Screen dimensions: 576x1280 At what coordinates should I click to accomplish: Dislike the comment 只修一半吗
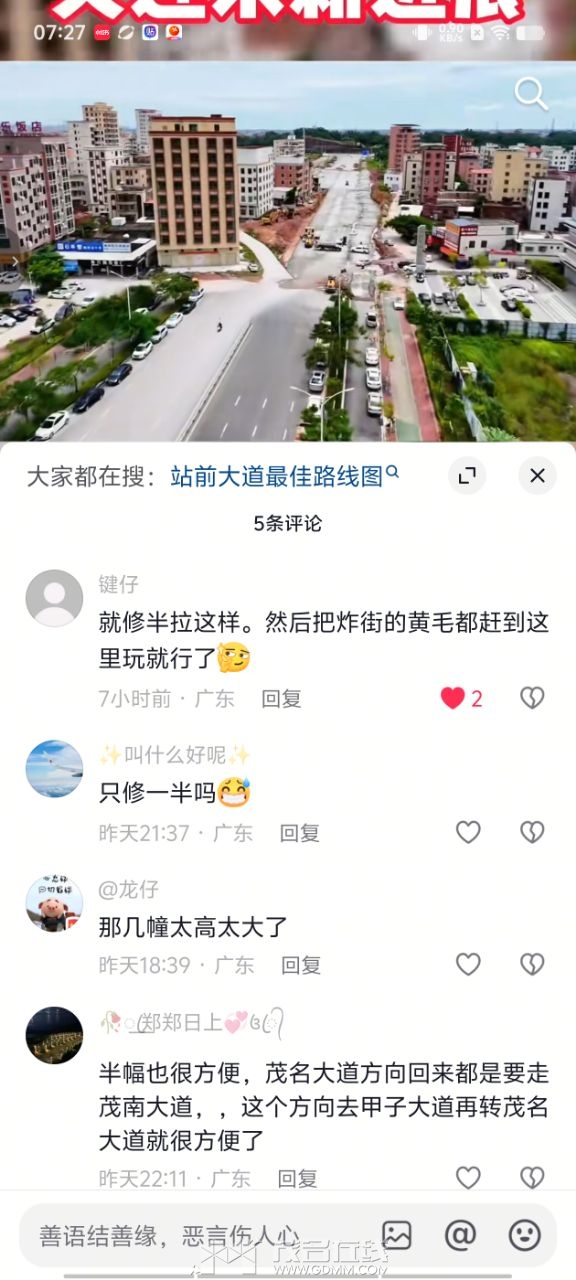[532, 832]
